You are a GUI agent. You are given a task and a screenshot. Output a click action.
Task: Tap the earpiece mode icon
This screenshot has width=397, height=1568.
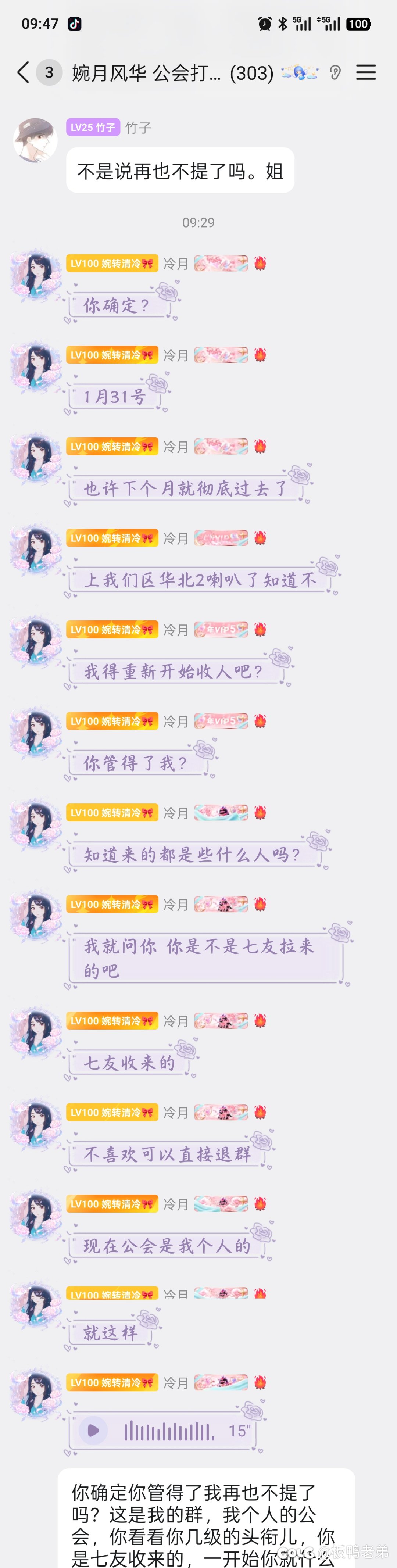[x=335, y=73]
